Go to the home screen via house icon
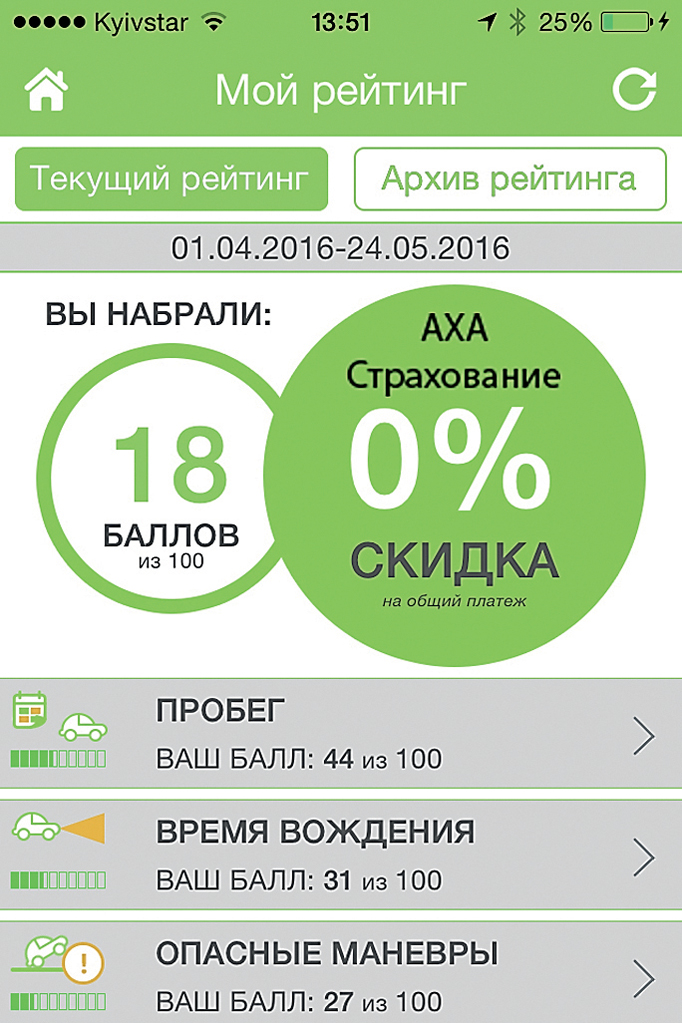This screenshot has height=1023, width=682. [x=46, y=91]
